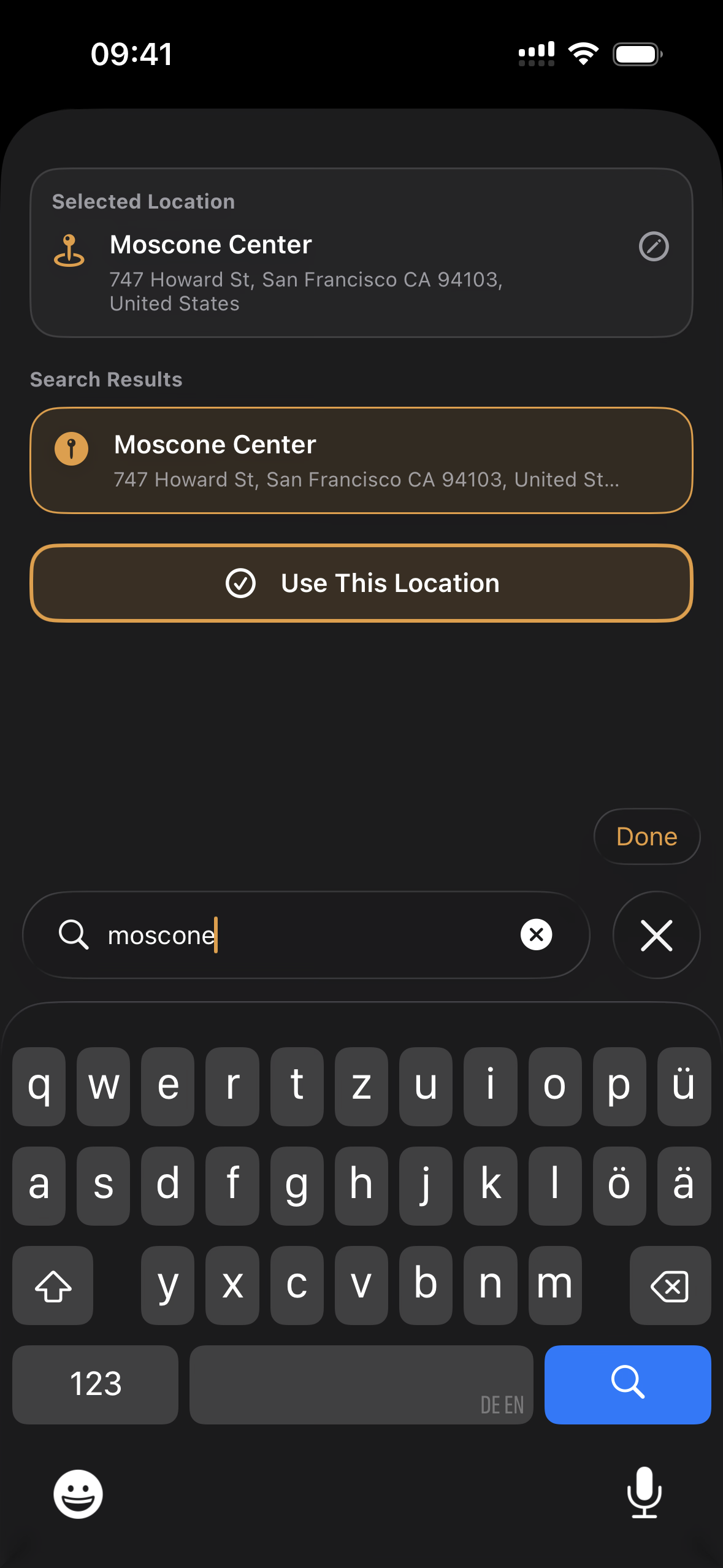
Task: Select the Moscone Center search result
Action: (x=361, y=460)
